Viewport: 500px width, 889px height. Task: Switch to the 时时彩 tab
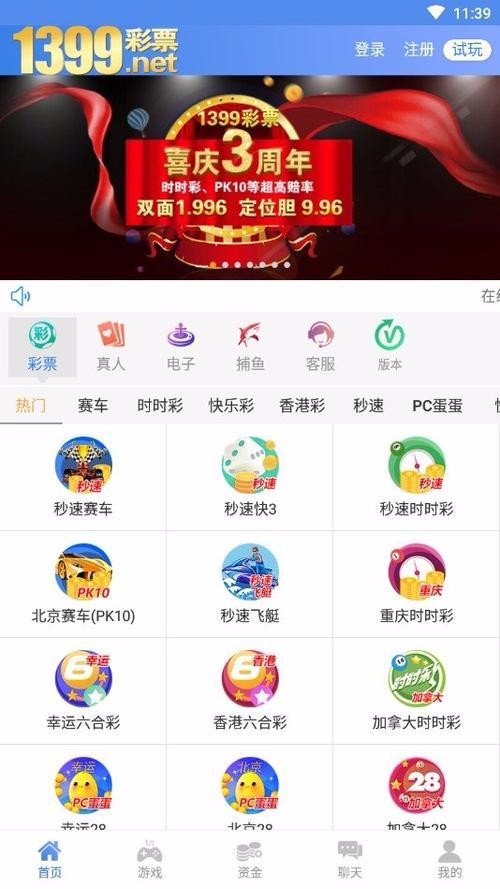(160, 405)
